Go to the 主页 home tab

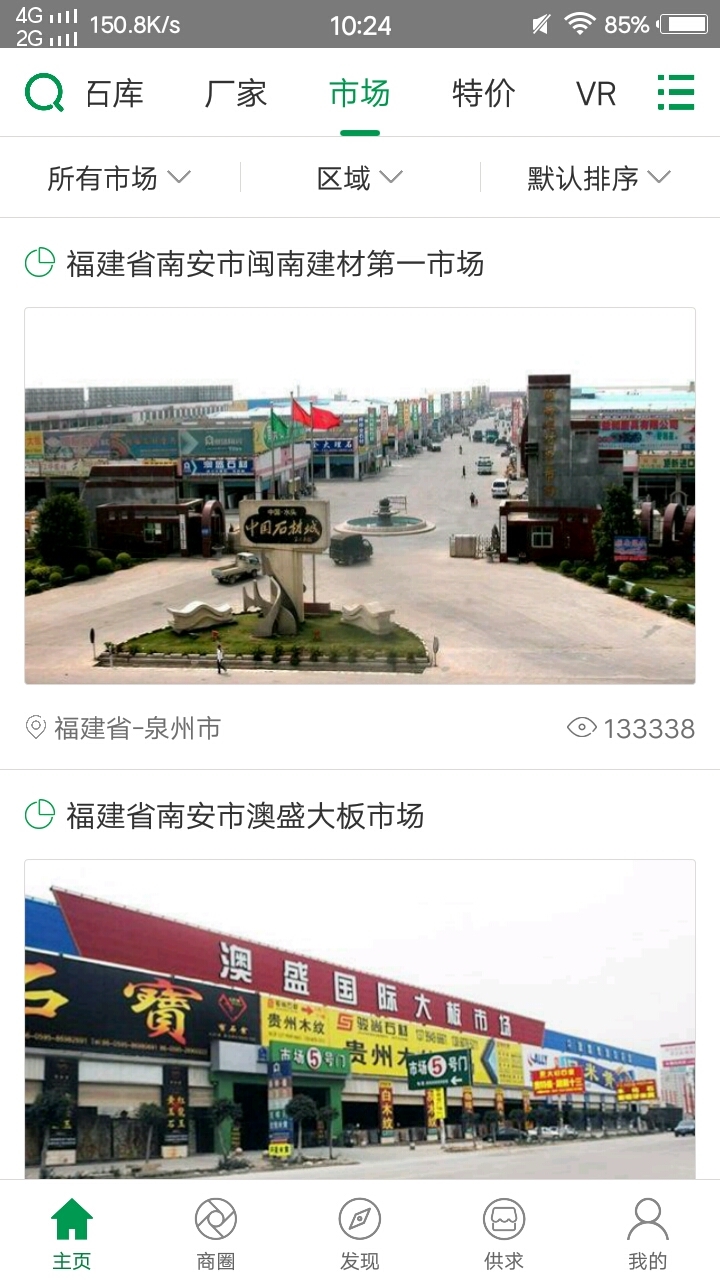click(x=72, y=1232)
